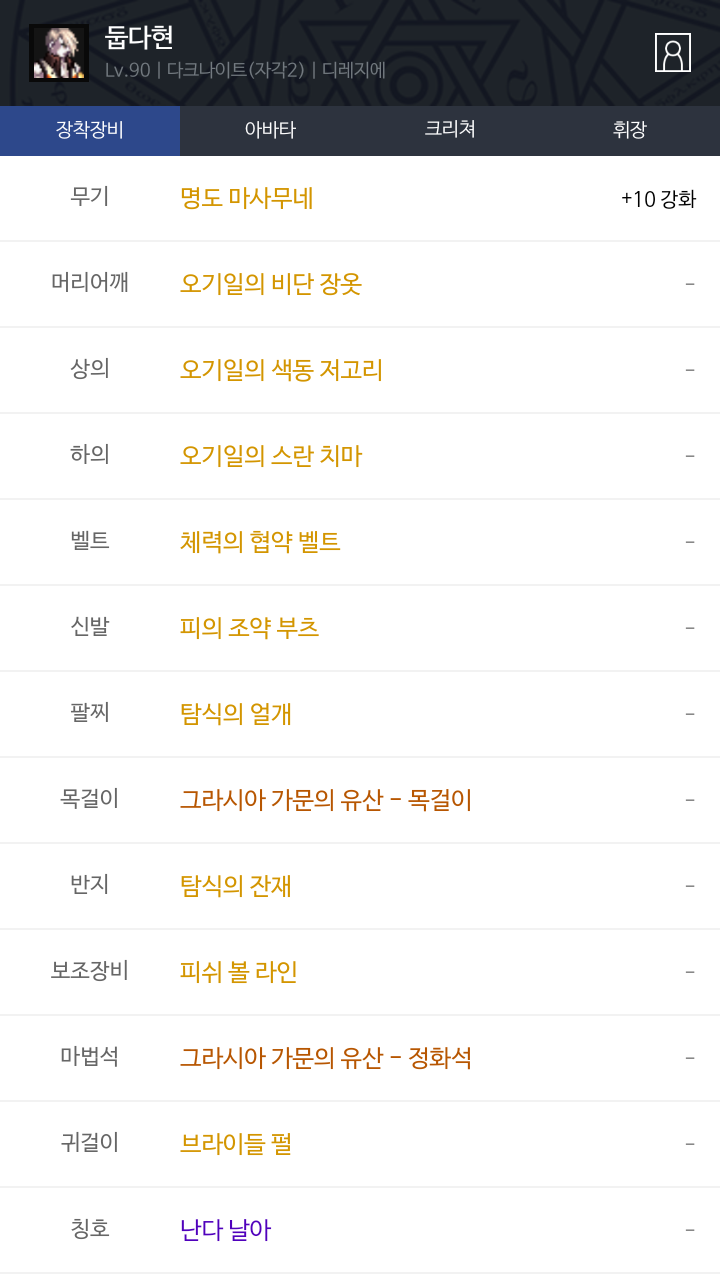Switch to the 크리쳐 tab

(450, 130)
